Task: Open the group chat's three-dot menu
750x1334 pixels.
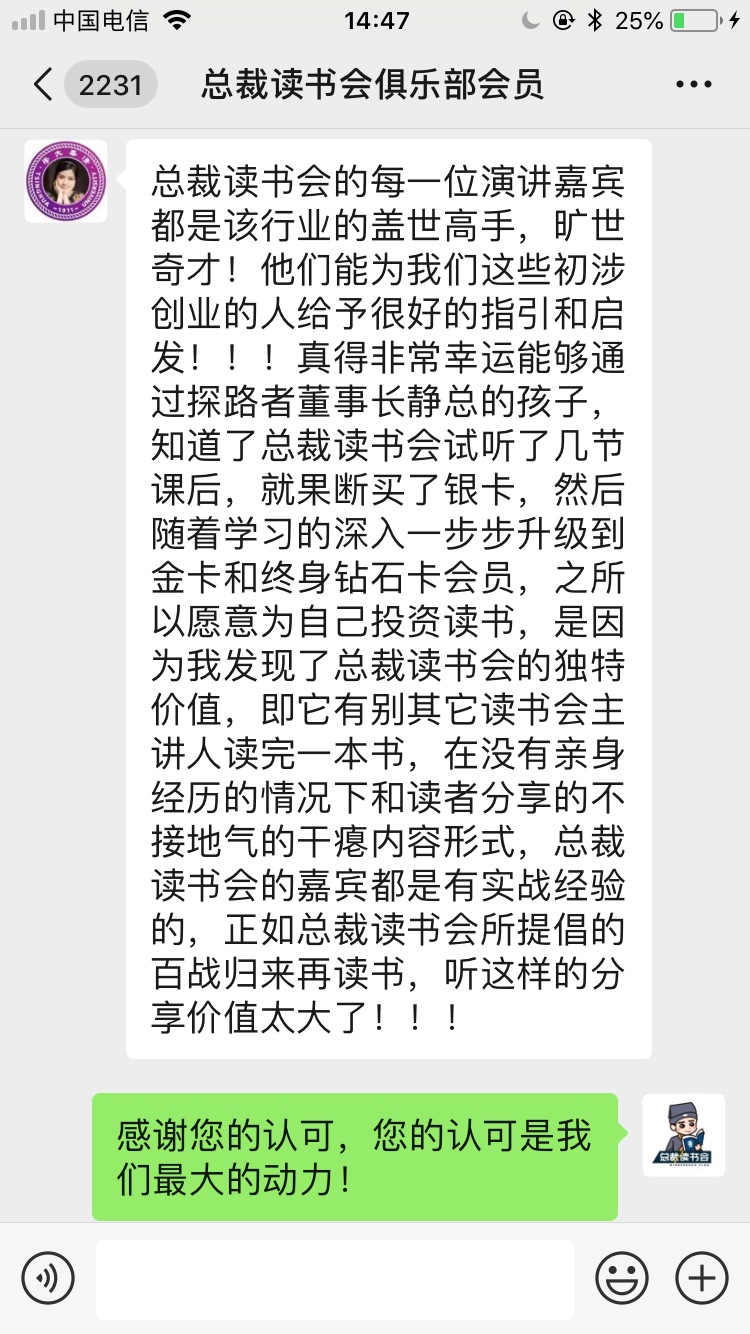Action: tap(693, 85)
